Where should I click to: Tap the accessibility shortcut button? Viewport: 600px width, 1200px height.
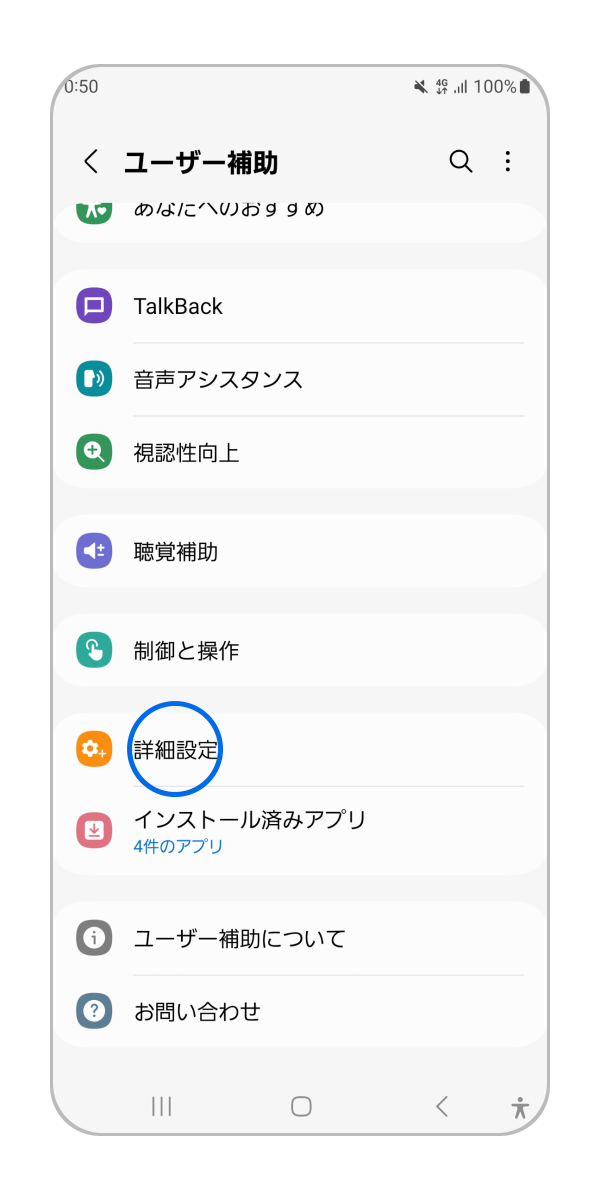coord(519,1107)
